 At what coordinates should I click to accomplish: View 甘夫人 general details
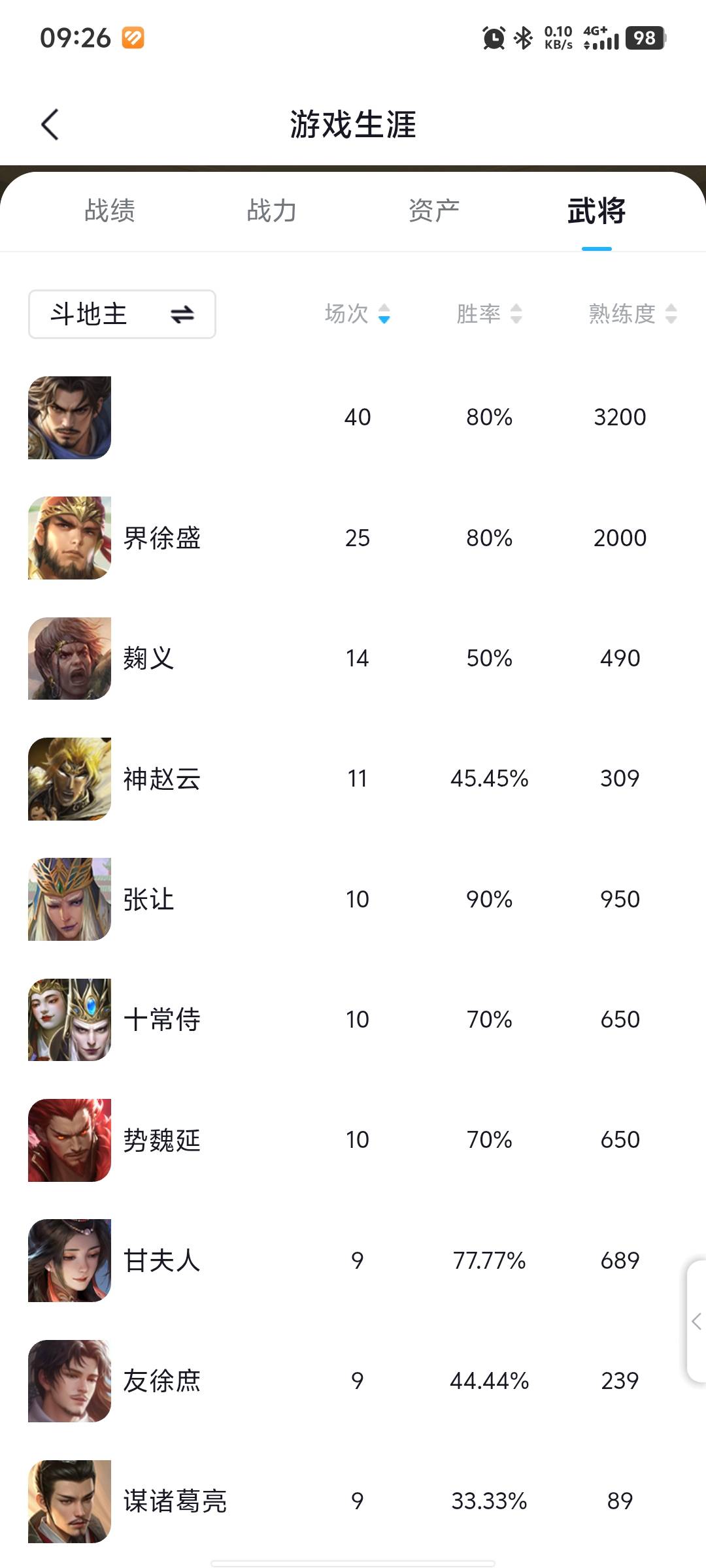[161, 1261]
